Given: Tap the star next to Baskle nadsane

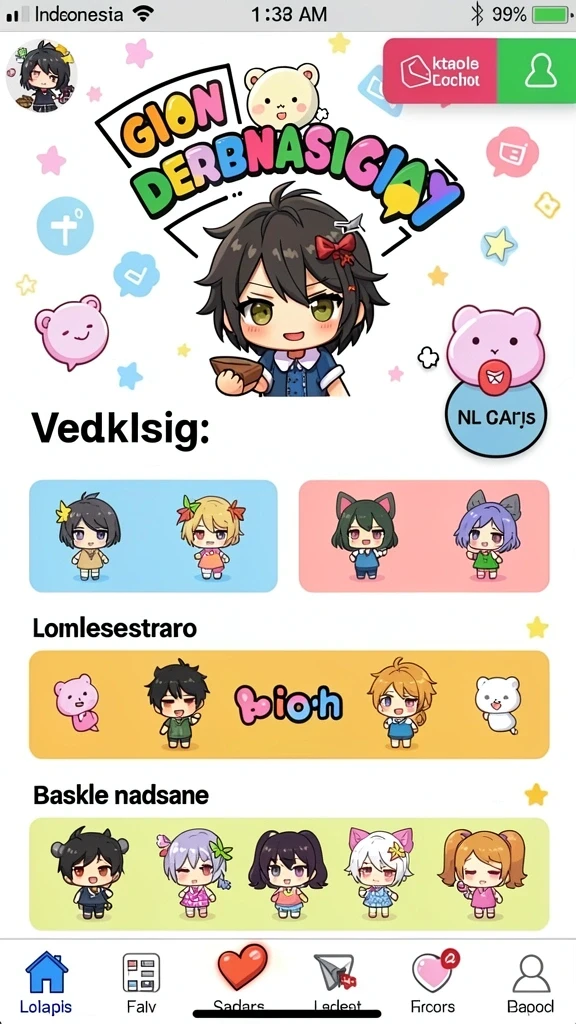Looking at the screenshot, I should (536, 795).
